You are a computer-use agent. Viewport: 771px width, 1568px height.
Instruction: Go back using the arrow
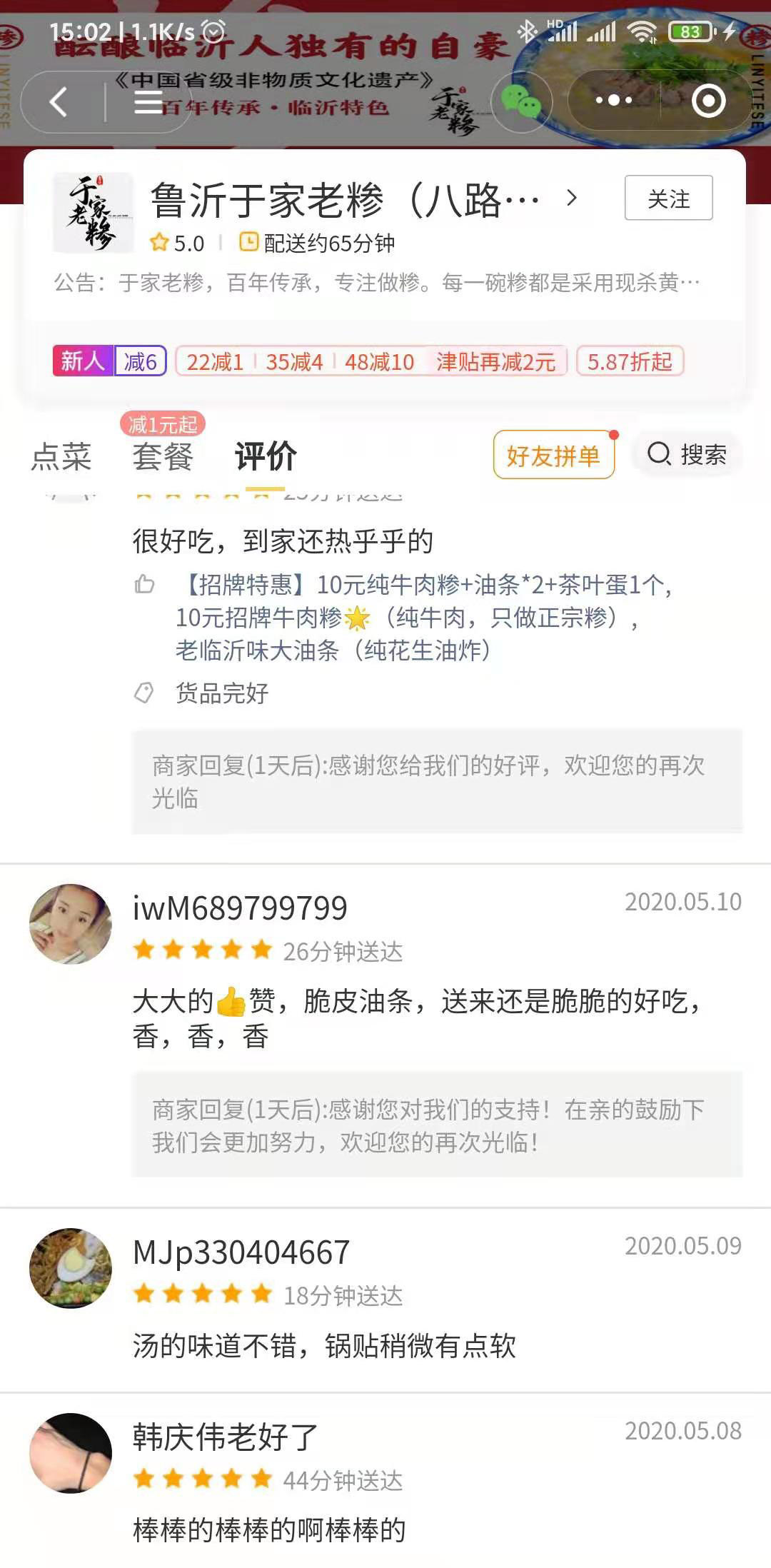pos(59,101)
